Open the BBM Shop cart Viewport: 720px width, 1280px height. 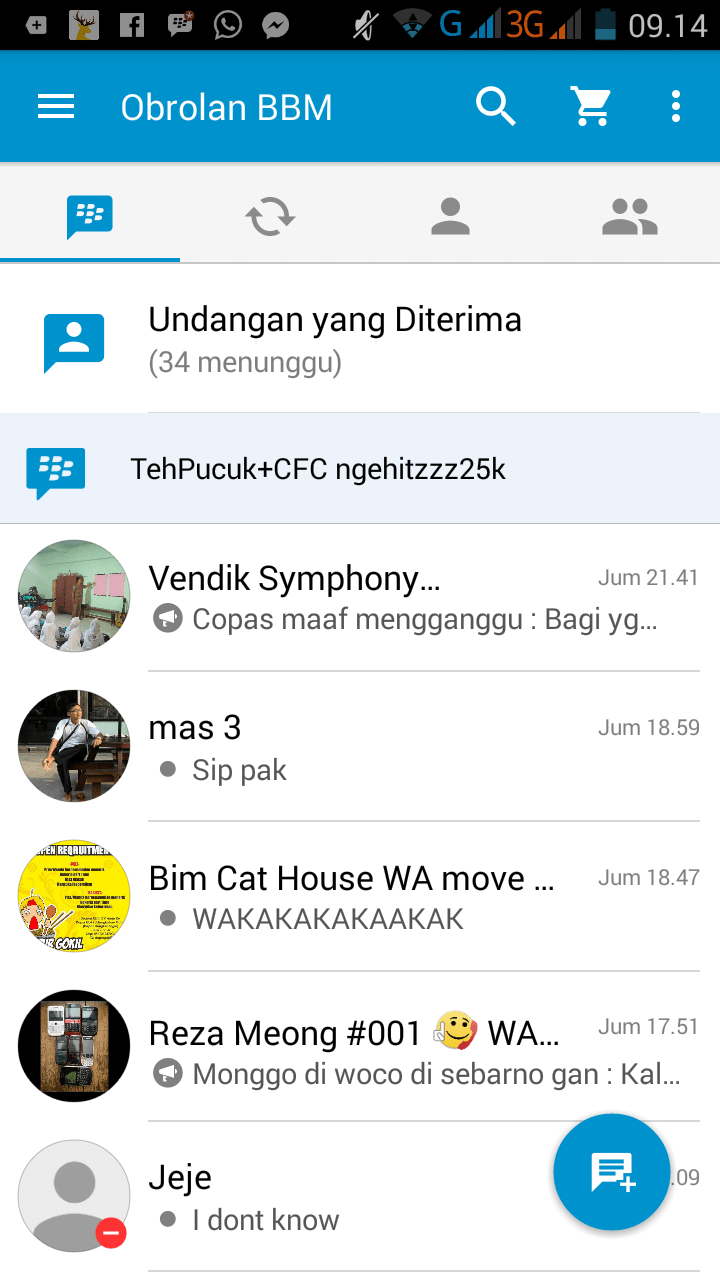591,105
